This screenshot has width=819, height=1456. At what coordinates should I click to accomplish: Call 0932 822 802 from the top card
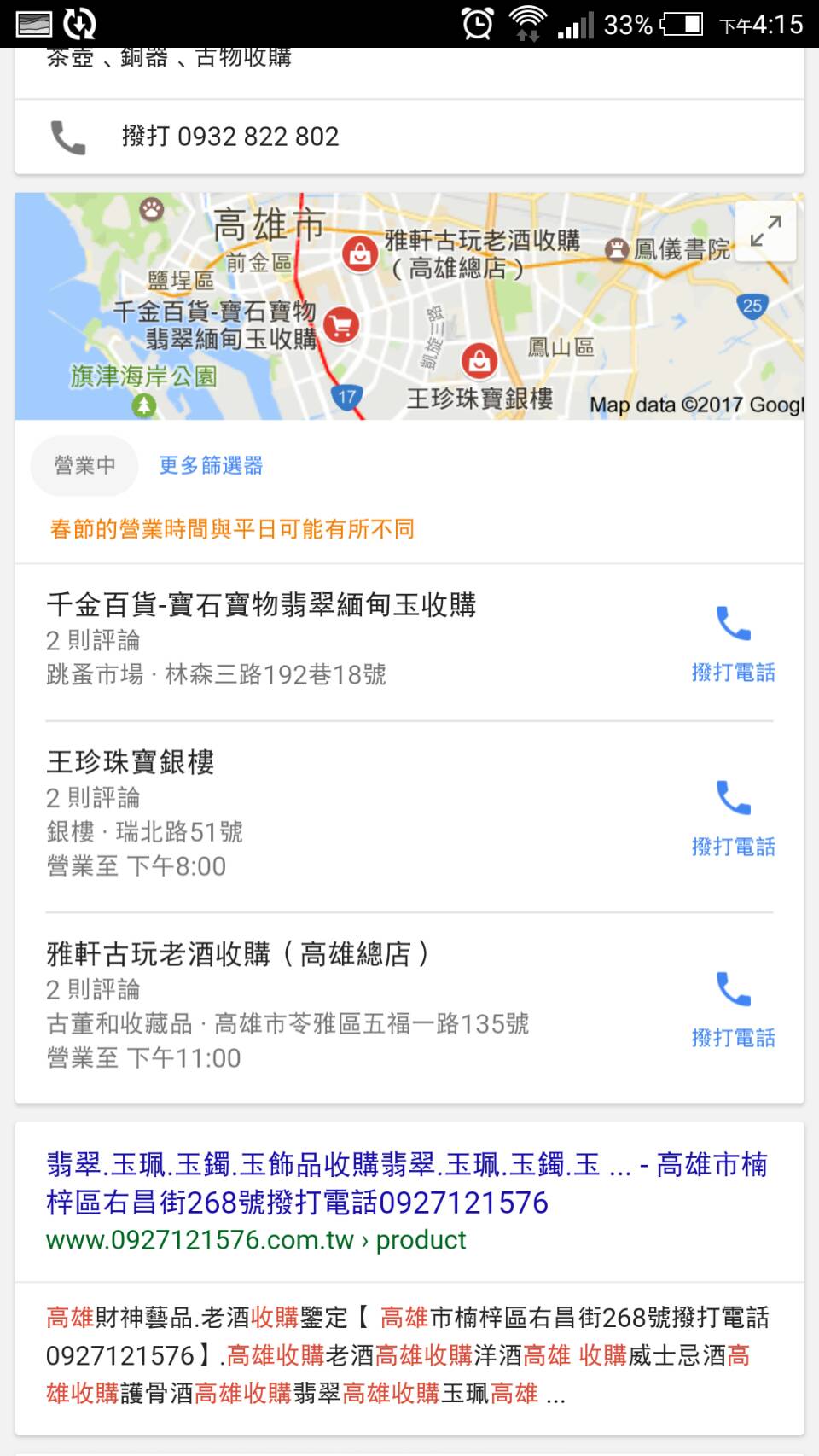click(409, 137)
